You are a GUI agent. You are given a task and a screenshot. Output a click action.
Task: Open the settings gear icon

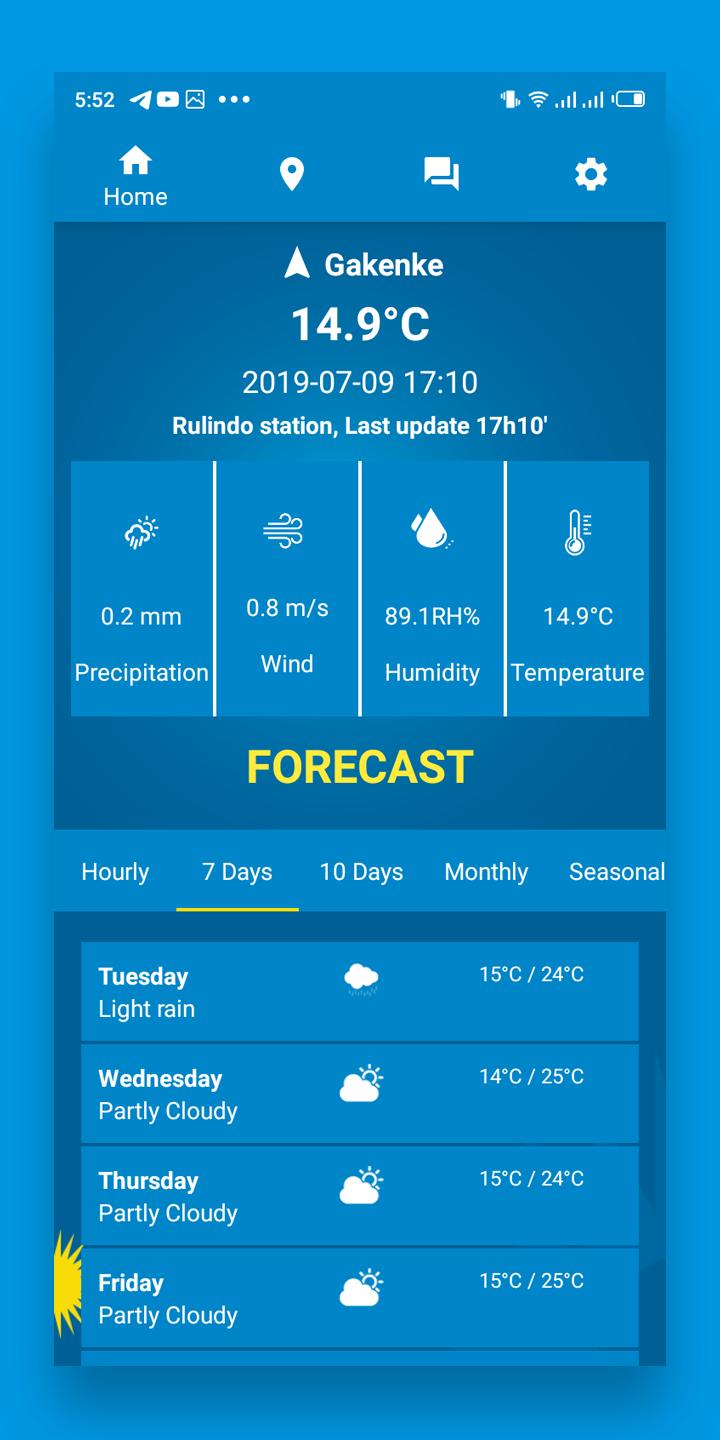point(590,172)
